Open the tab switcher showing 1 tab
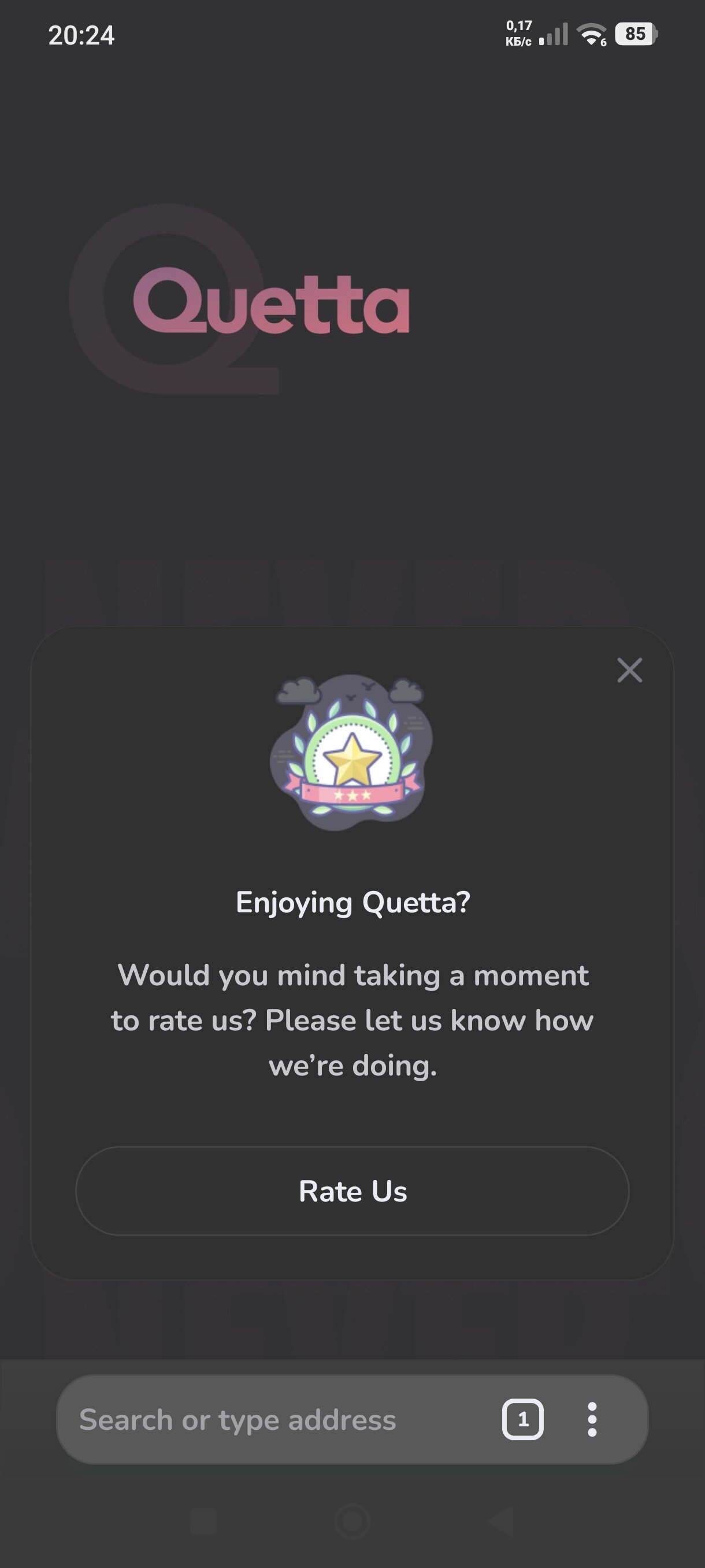705x1568 pixels. coord(522,1419)
